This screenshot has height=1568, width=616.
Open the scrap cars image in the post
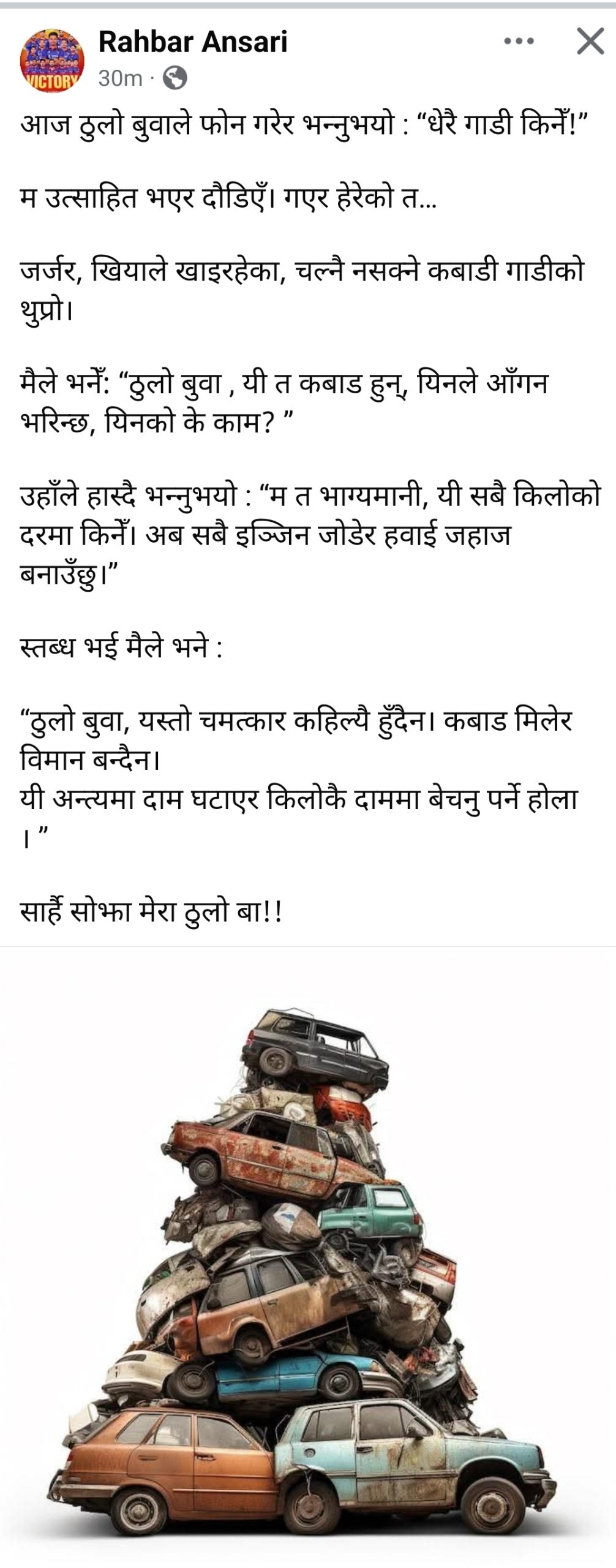coord(308,1256)
